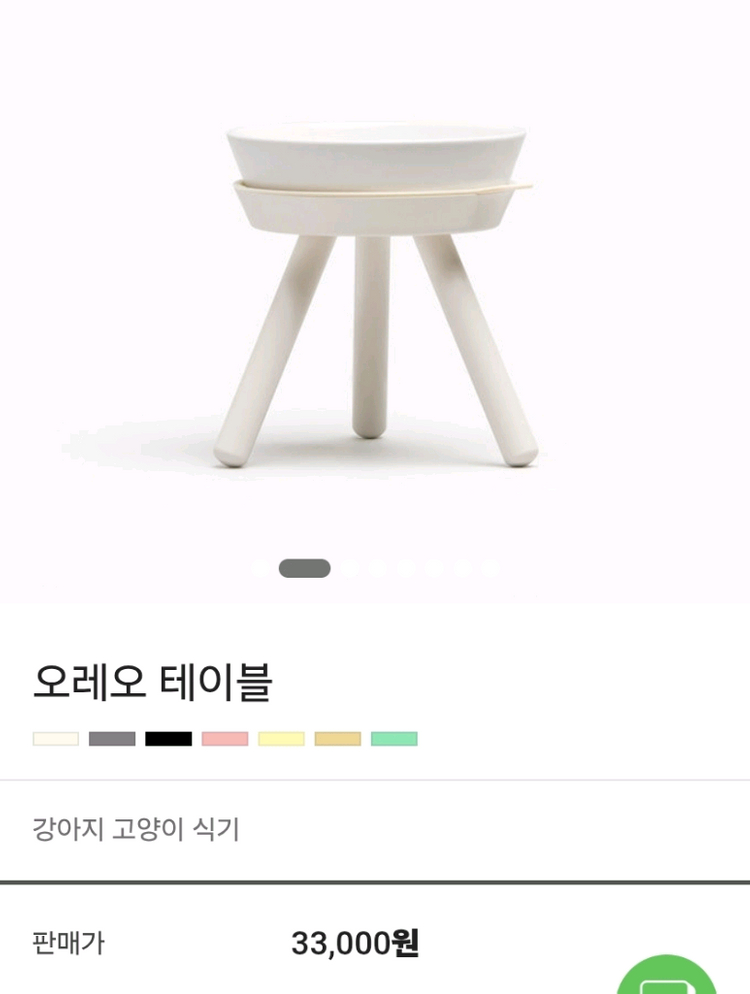This screenshot has width=750, height=994.
Task: Open the product title 오레오 테이블
Action: [x=155, y=678]
